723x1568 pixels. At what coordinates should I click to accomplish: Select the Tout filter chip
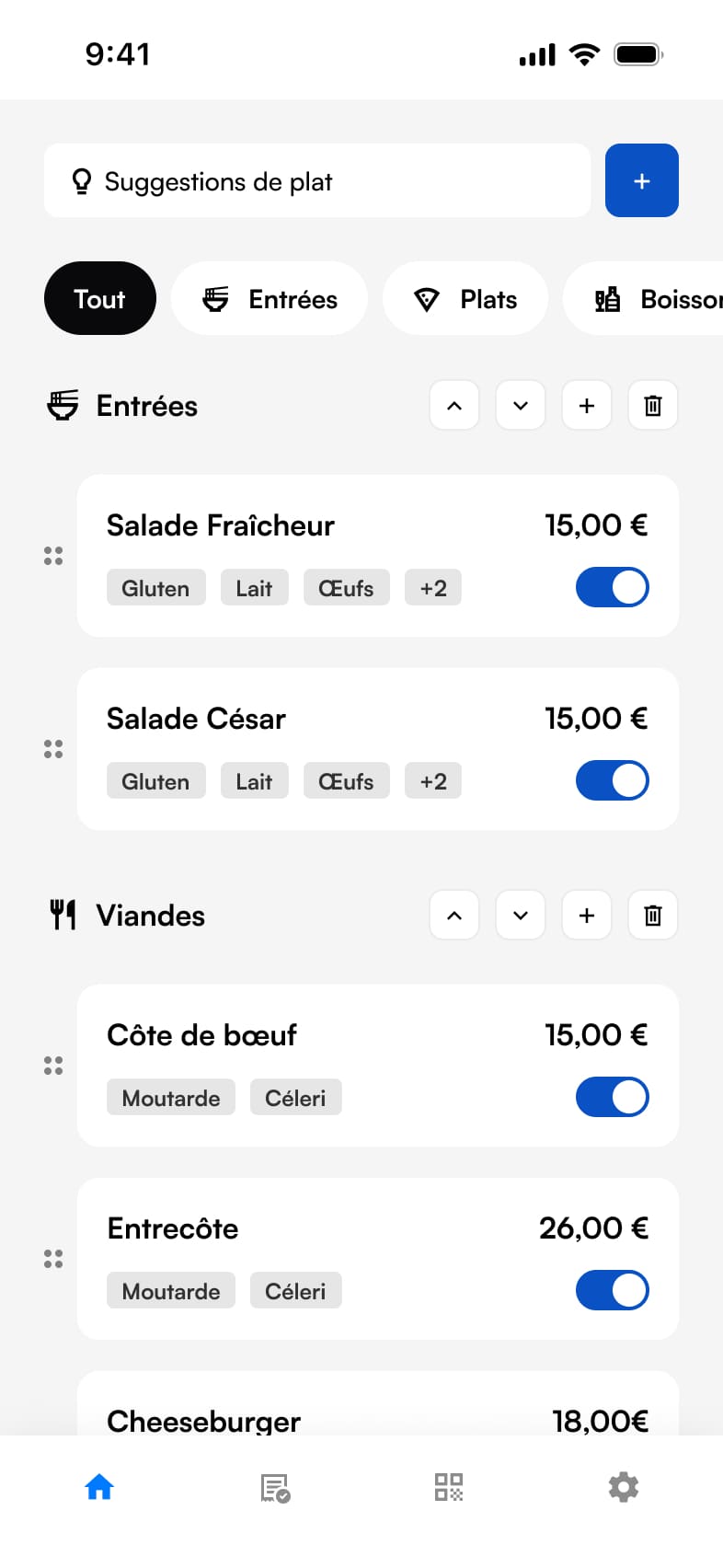point(100,298)
